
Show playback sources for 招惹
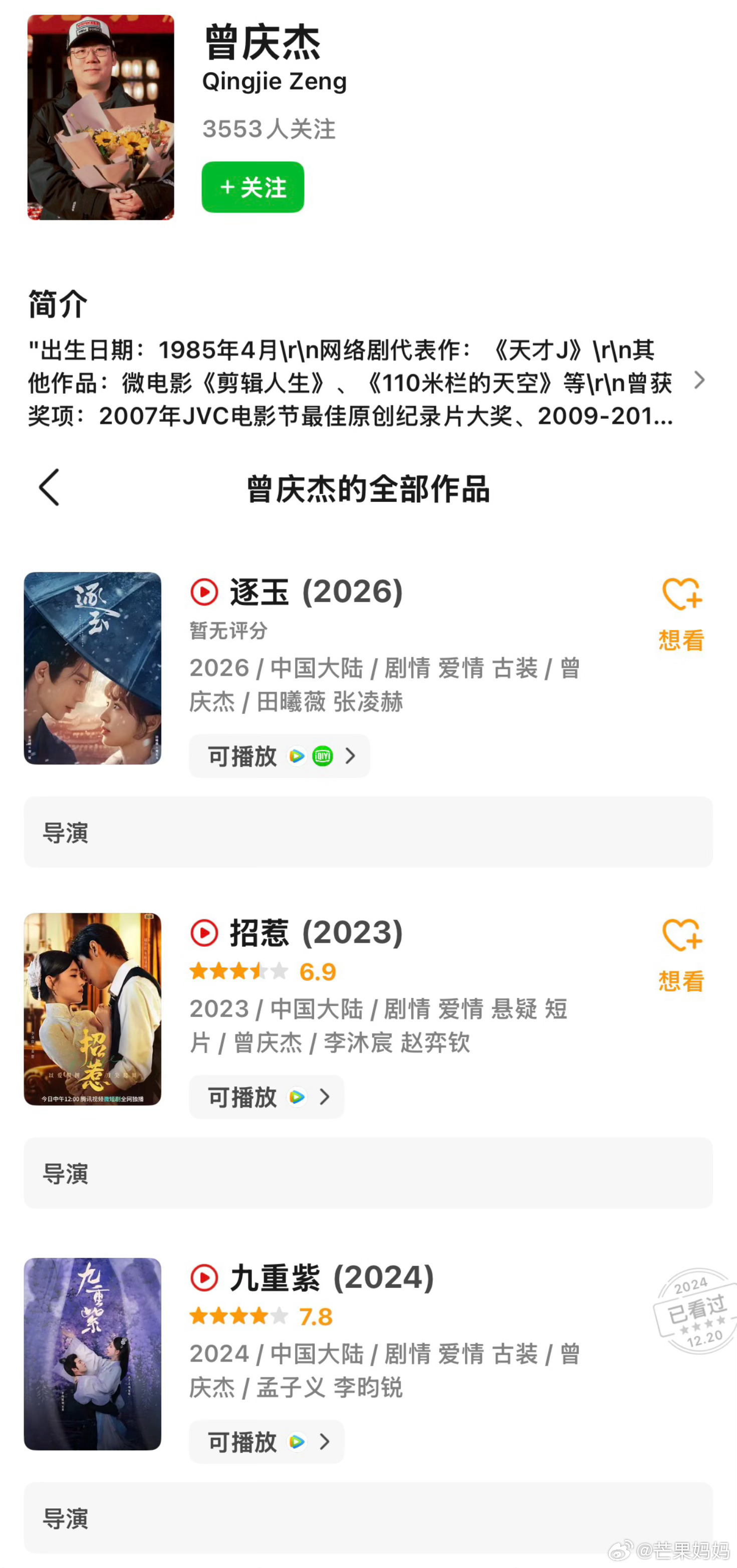[x=267, y=1097]
